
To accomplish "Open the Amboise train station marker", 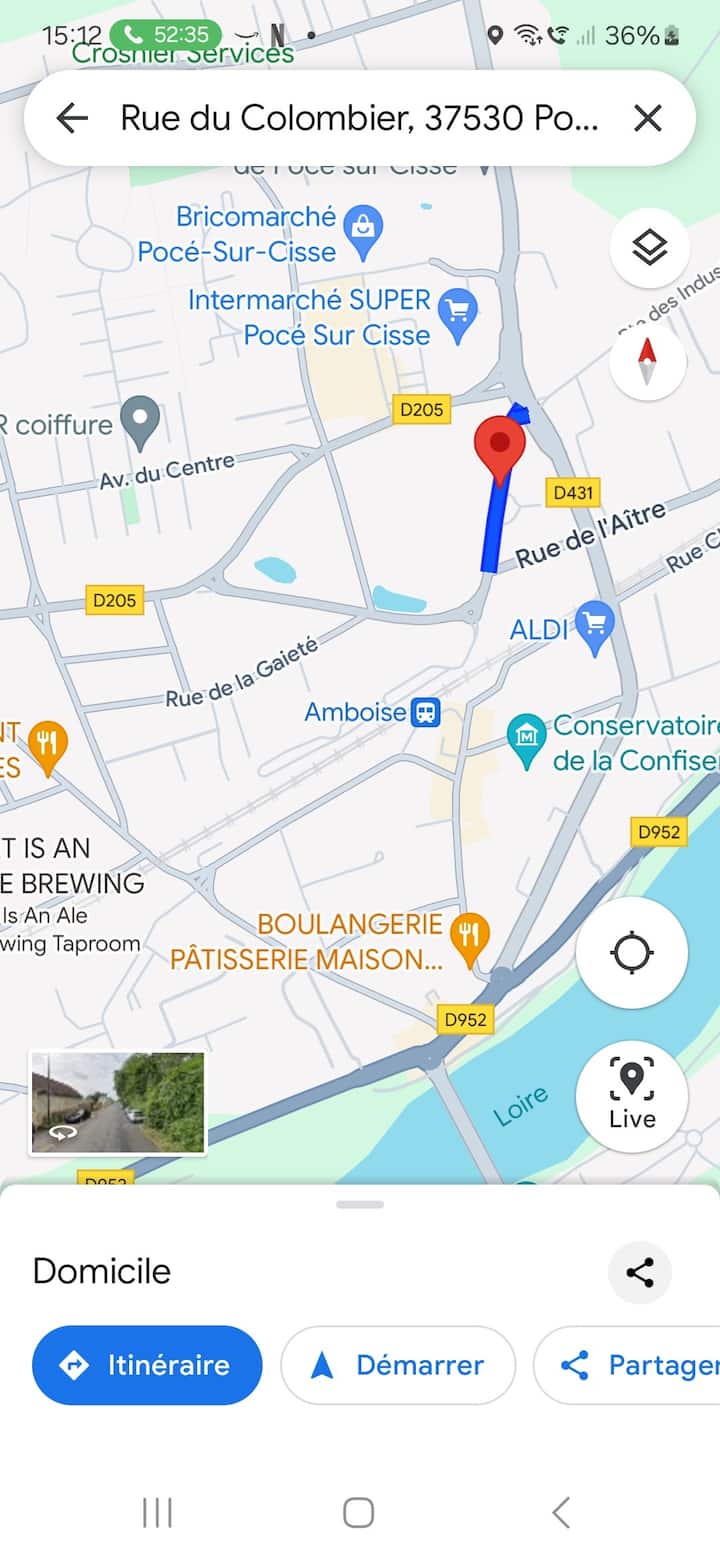I will click(427, 713).
